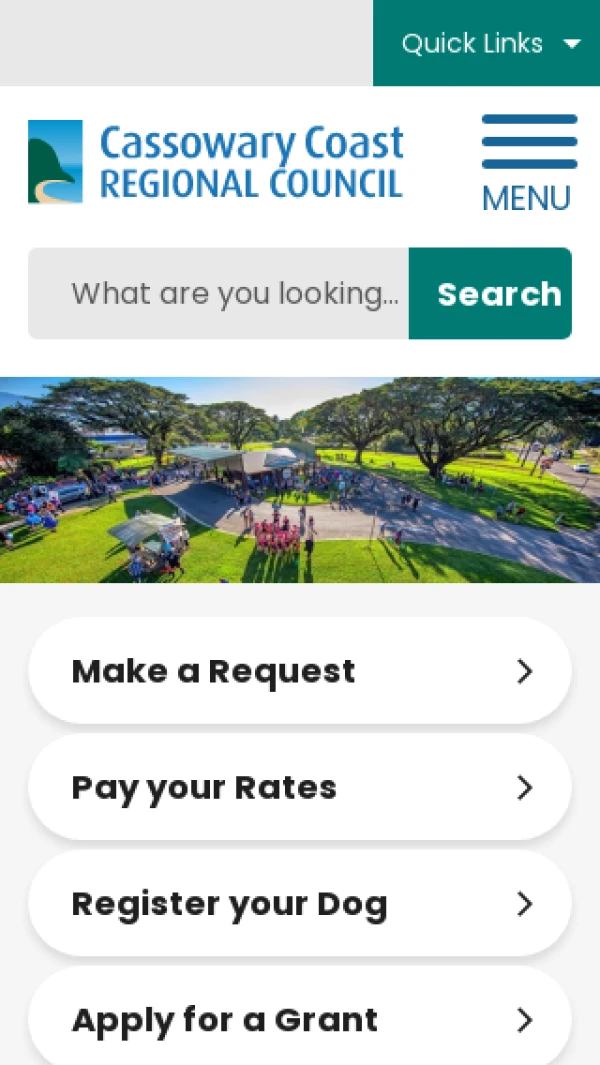The image size is (600, 1065).
Task: Open the hamburger MENU
Action: 528,163
